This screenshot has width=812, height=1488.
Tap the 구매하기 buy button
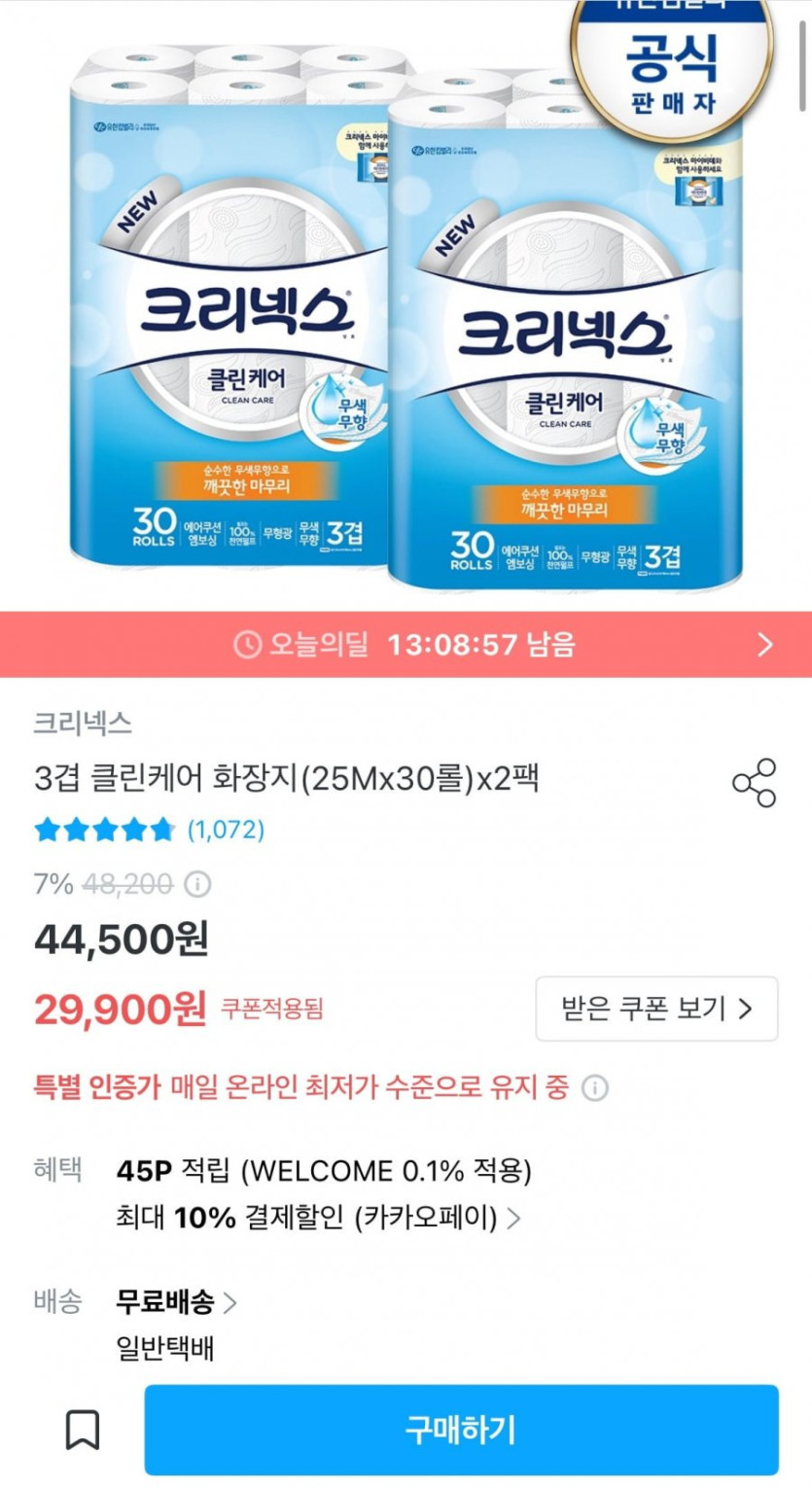(x=461, y=1430)
